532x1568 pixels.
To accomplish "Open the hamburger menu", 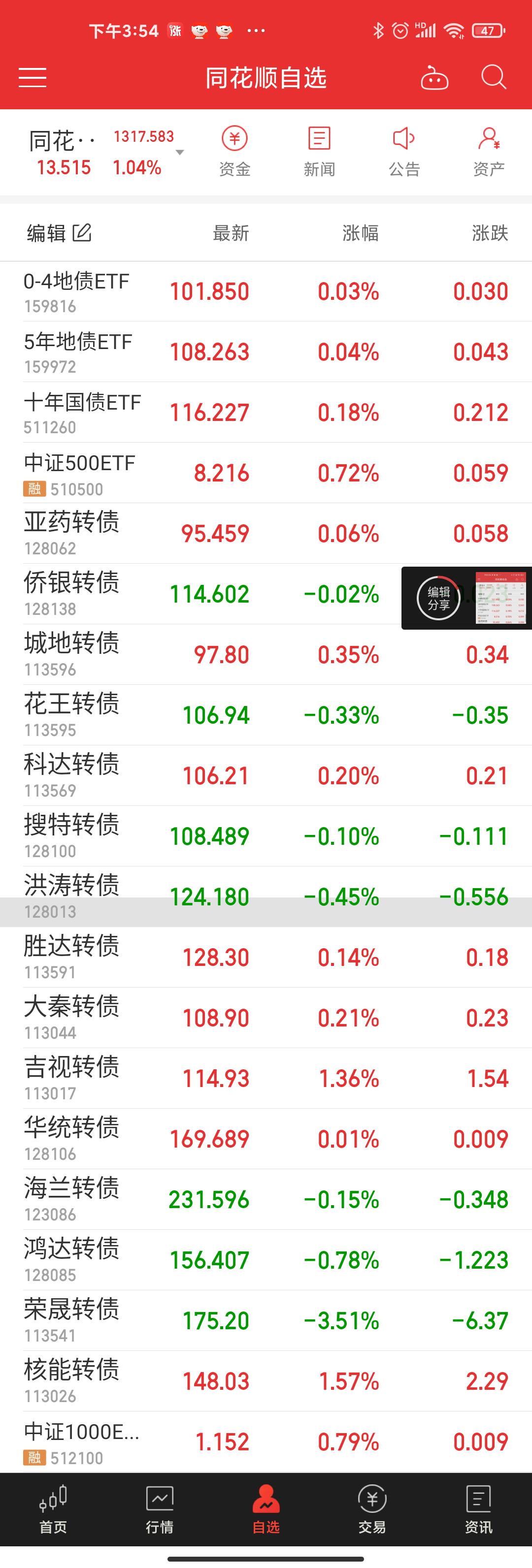I will [33, 78].
